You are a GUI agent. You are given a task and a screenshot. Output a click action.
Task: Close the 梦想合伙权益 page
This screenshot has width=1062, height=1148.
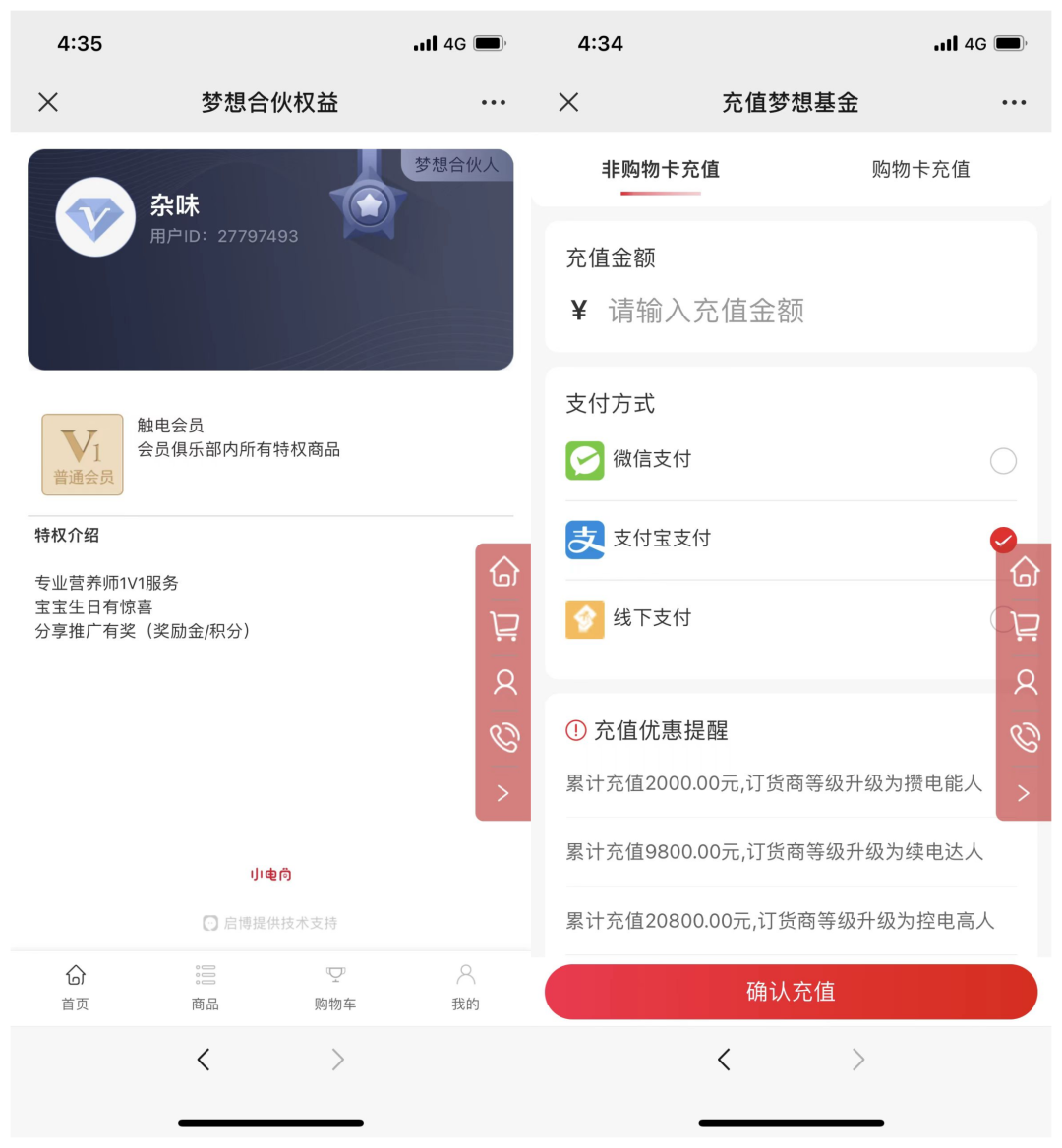(x=48, y=102)
